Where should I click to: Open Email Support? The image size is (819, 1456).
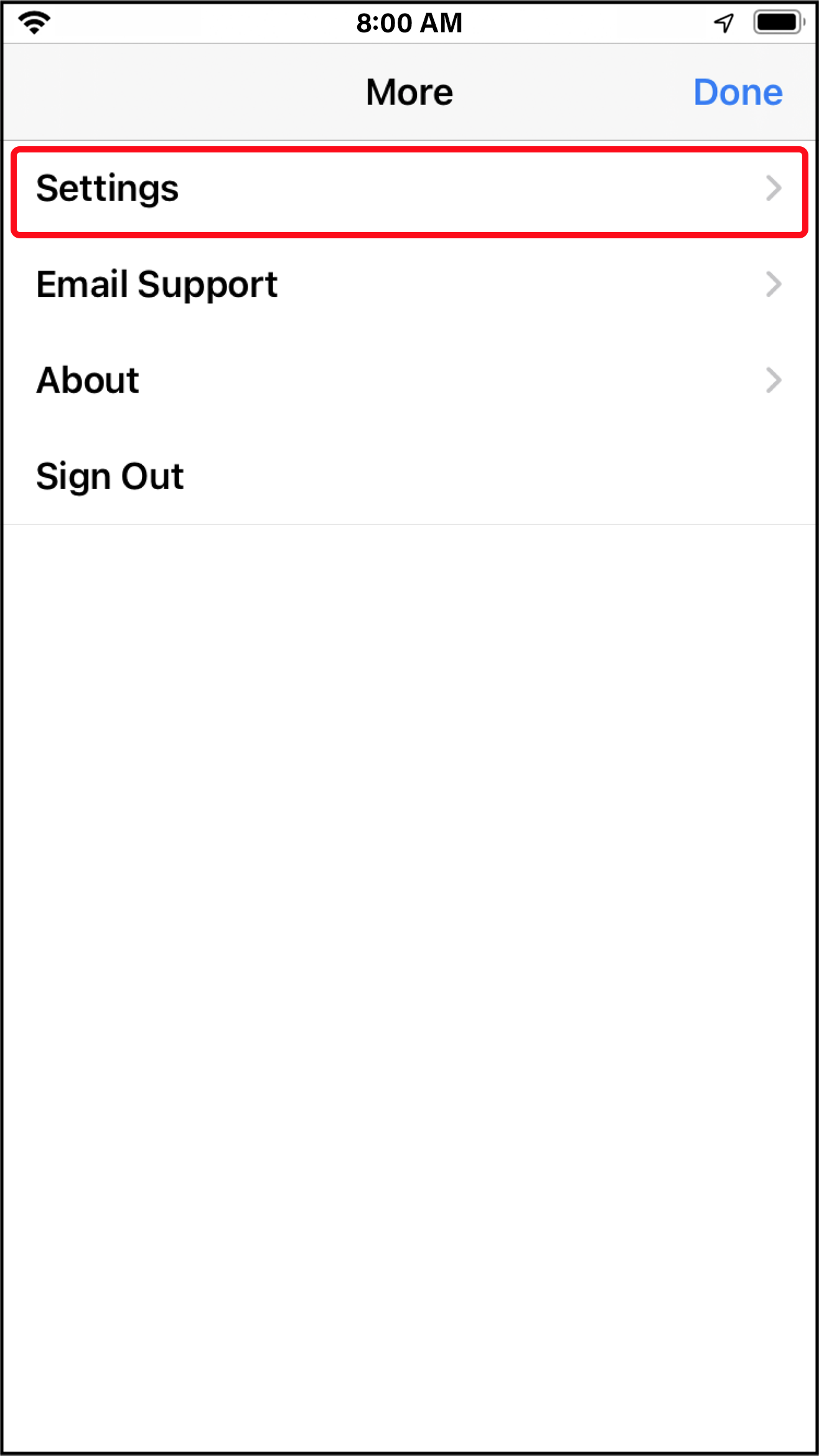click(x=408, y=285)
